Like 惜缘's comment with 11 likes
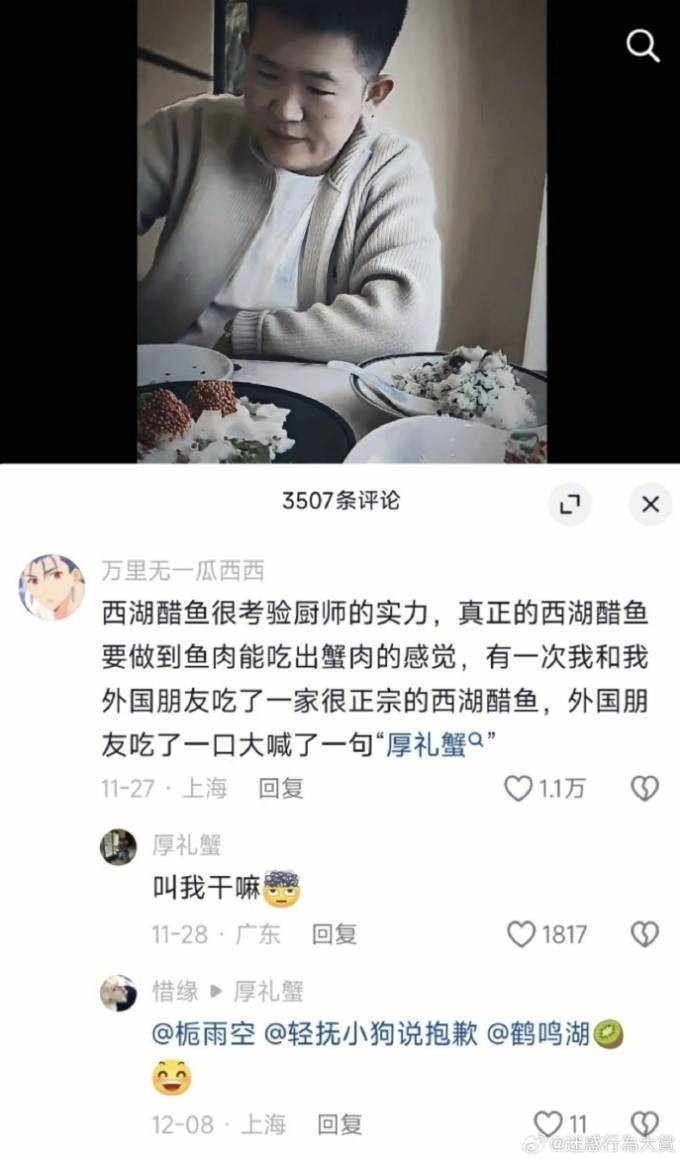Viewport: 680px width, 1159px height. click(549, 1124)
